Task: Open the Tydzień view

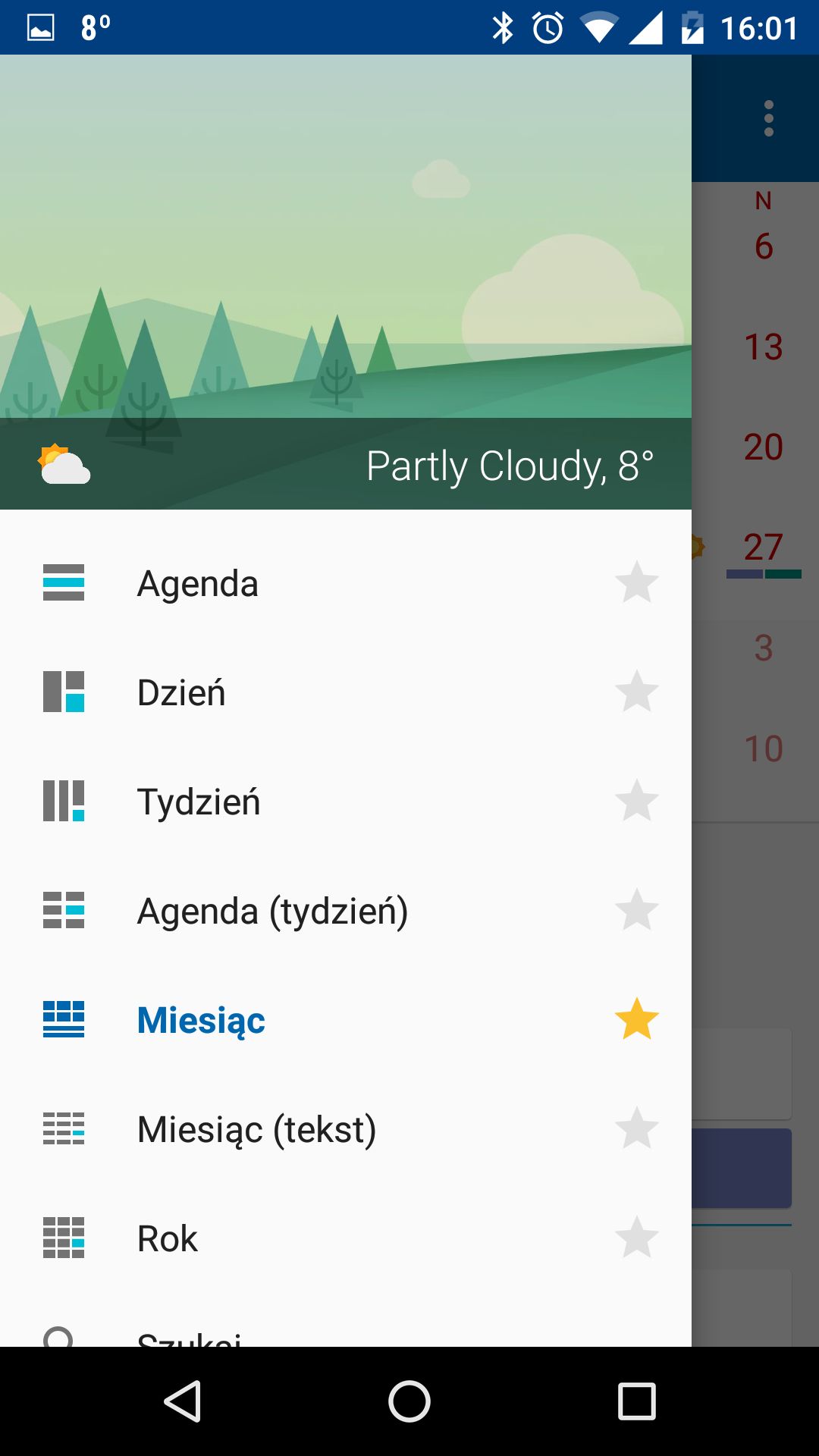Action: tap(346, 802)
